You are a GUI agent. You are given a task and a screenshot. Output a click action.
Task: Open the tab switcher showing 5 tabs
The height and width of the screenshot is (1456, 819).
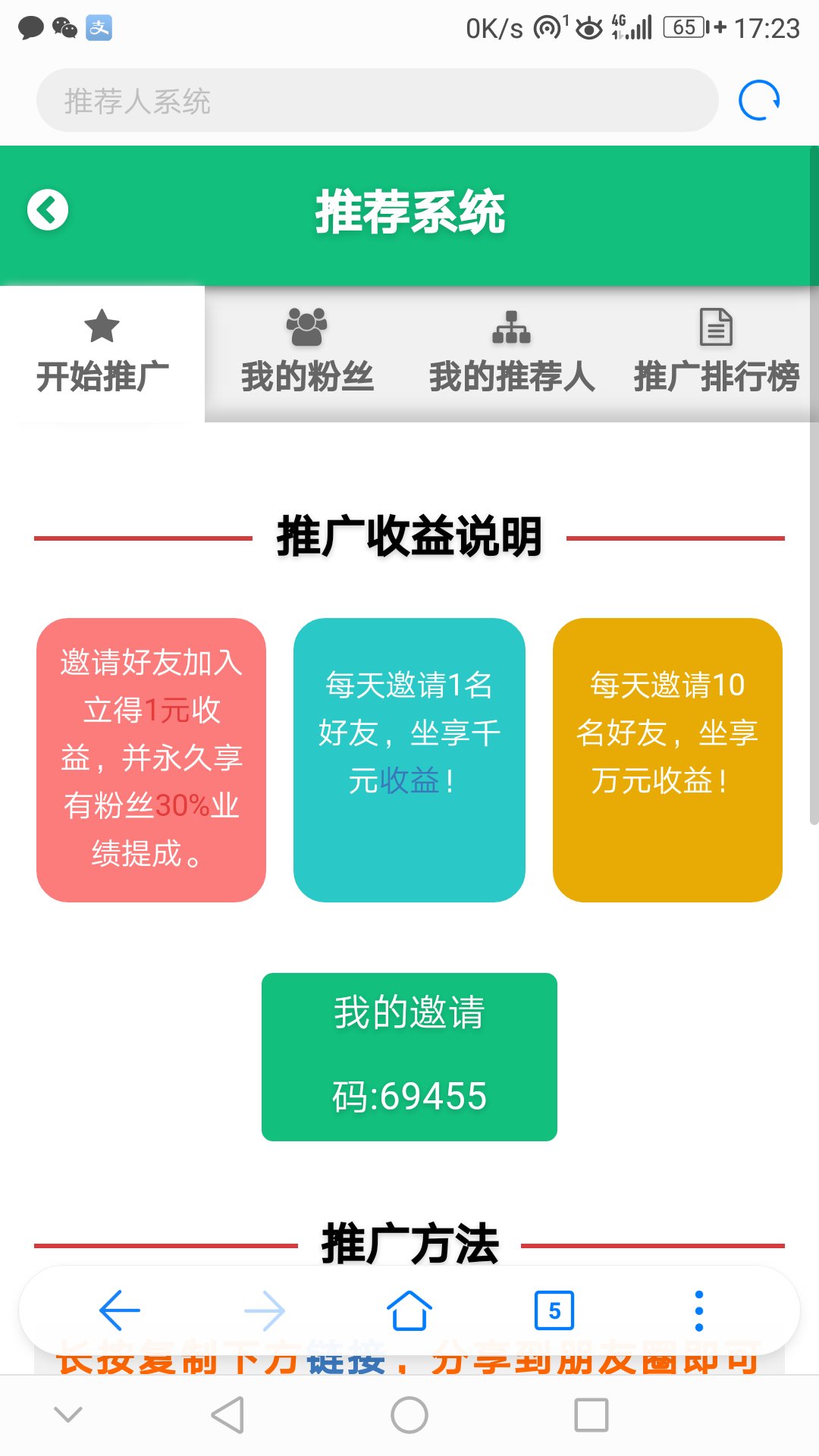click(x=553, y=1310)
